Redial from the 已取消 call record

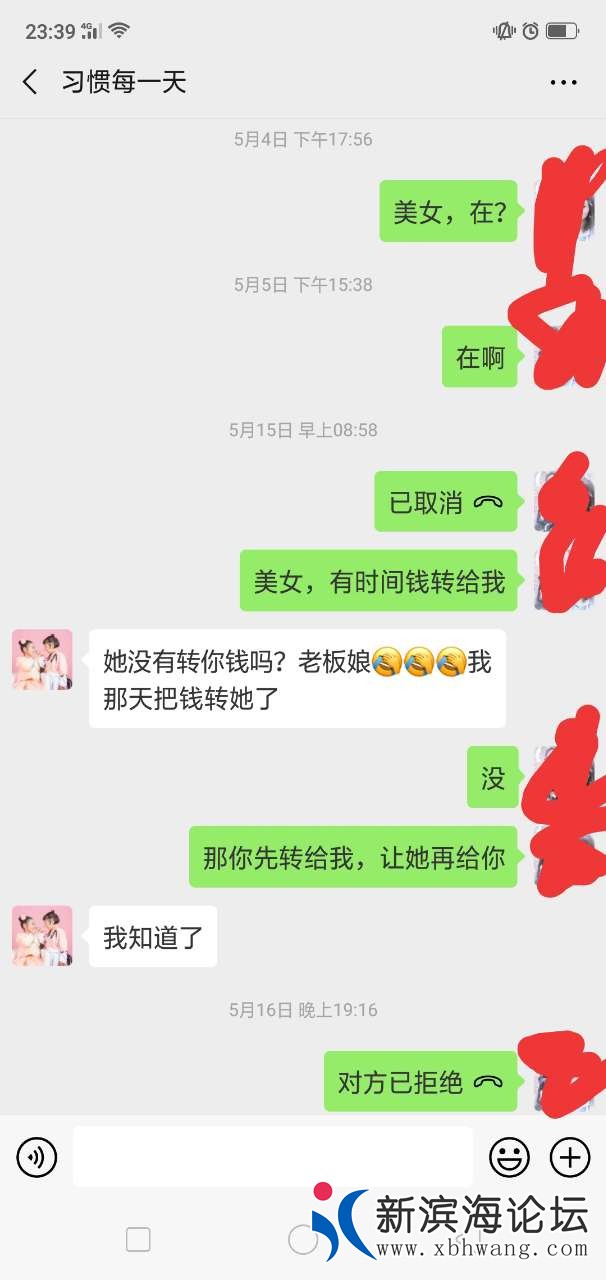point(446,502)
